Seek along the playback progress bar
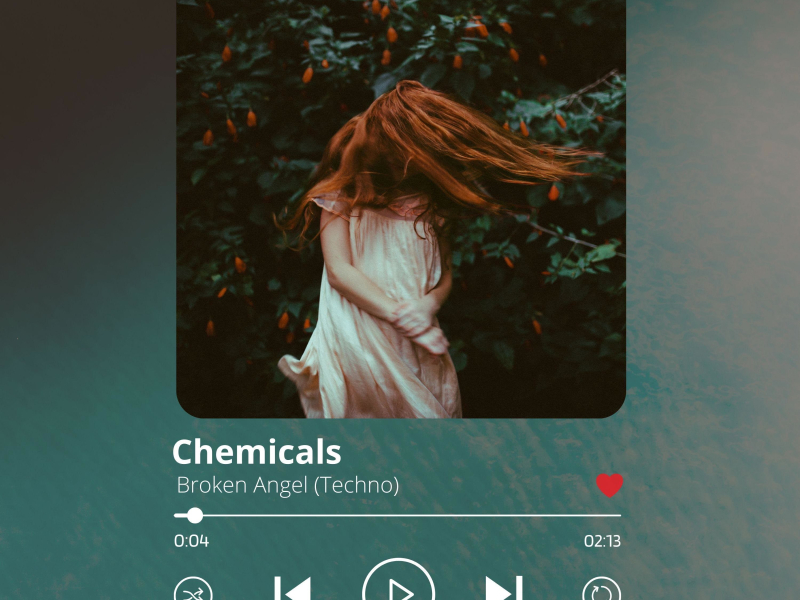 pos(400,516)
